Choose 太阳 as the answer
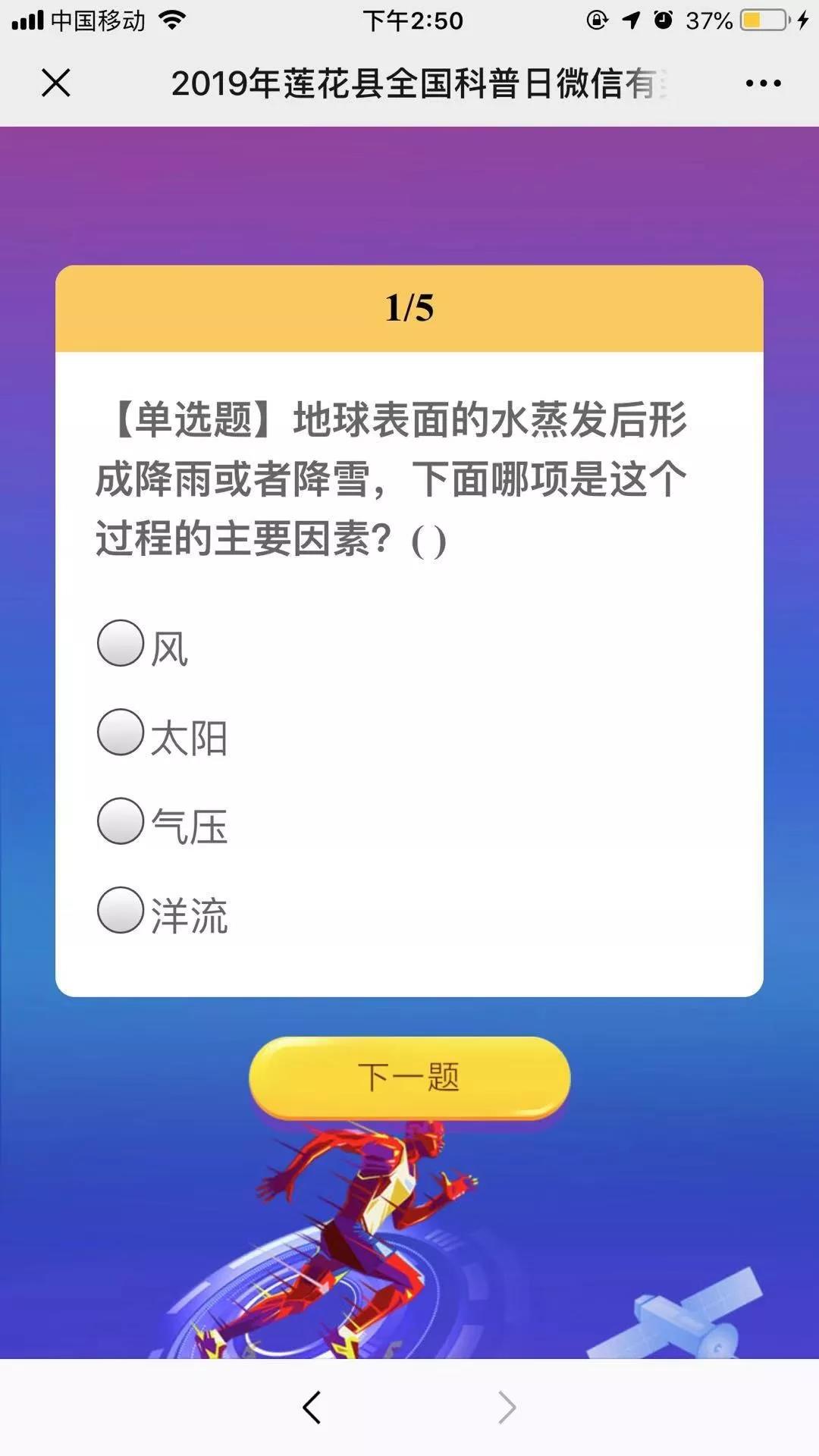 point(121,733)
